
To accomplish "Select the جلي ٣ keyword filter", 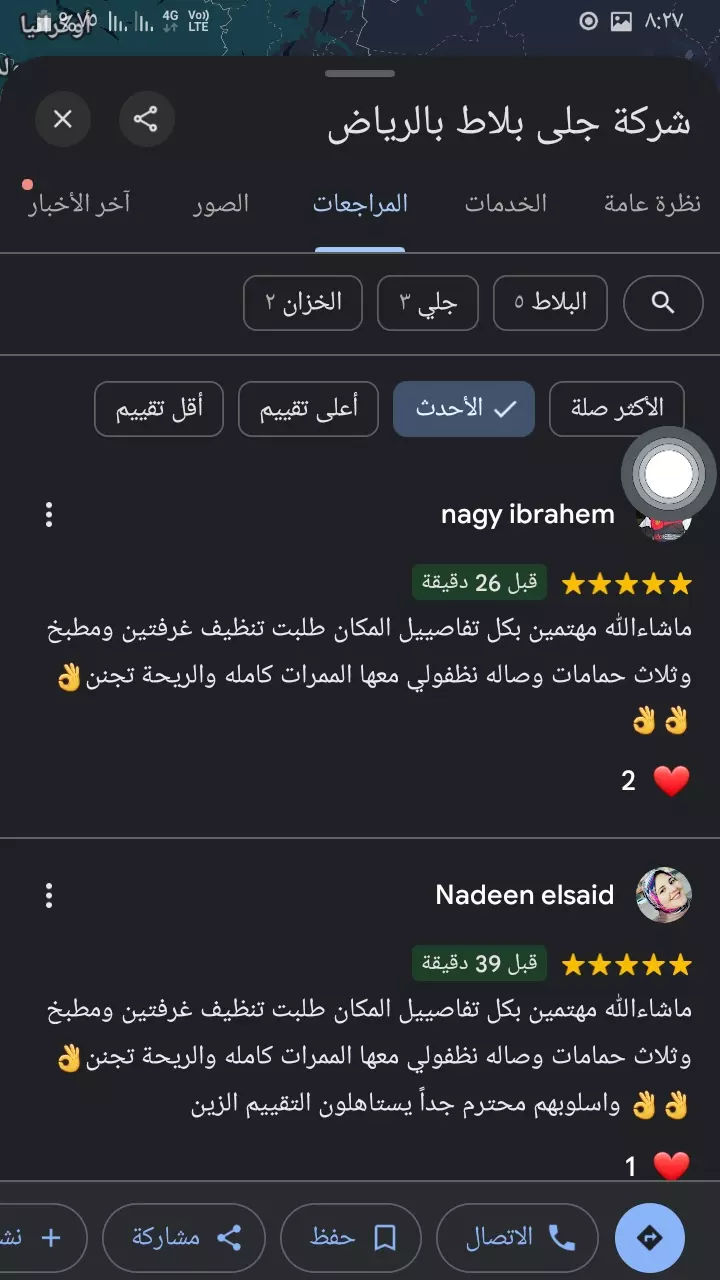I will [427, 303].
